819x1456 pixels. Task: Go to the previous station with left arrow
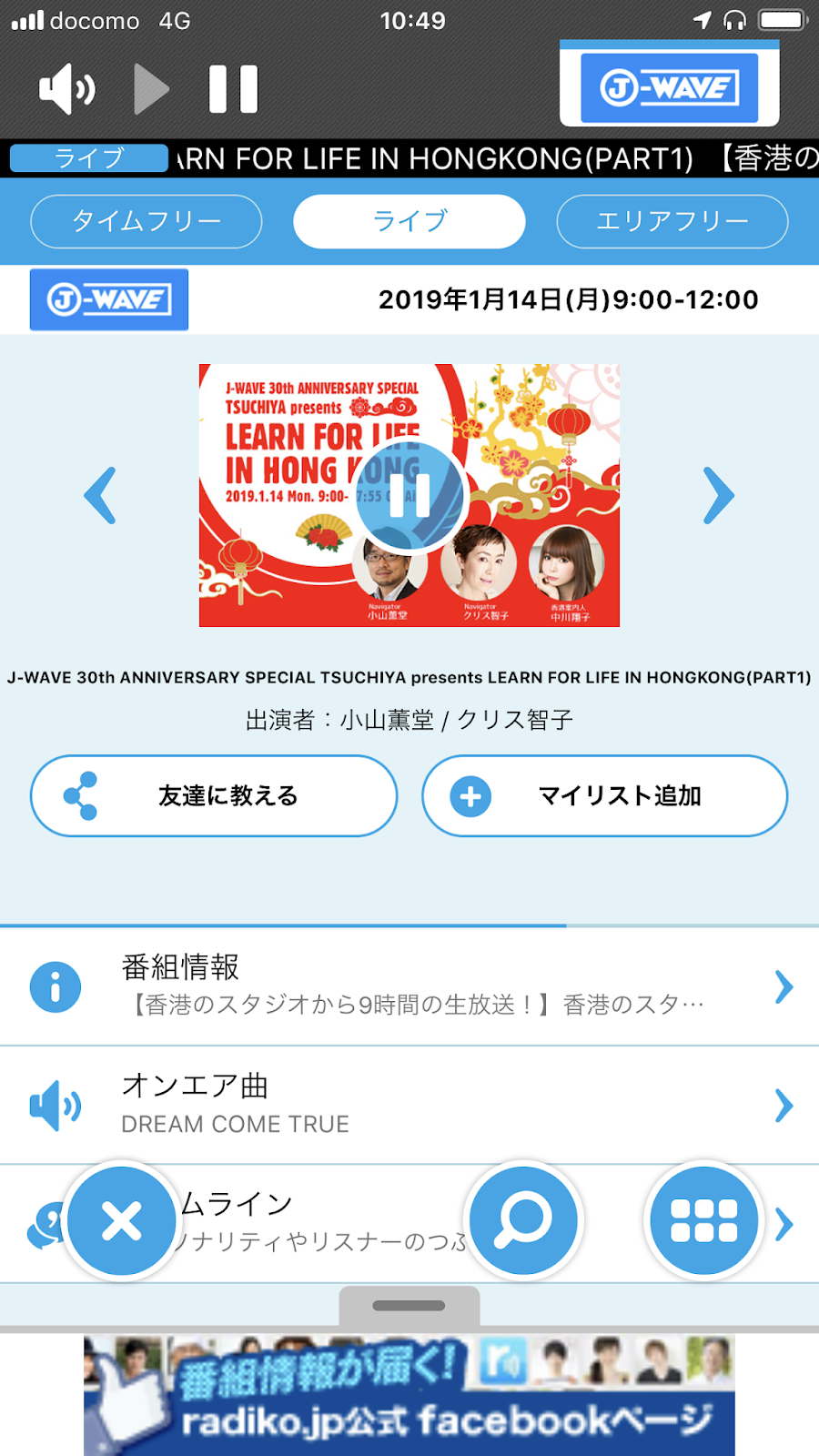pyautogui.click(x=100, y=496)
